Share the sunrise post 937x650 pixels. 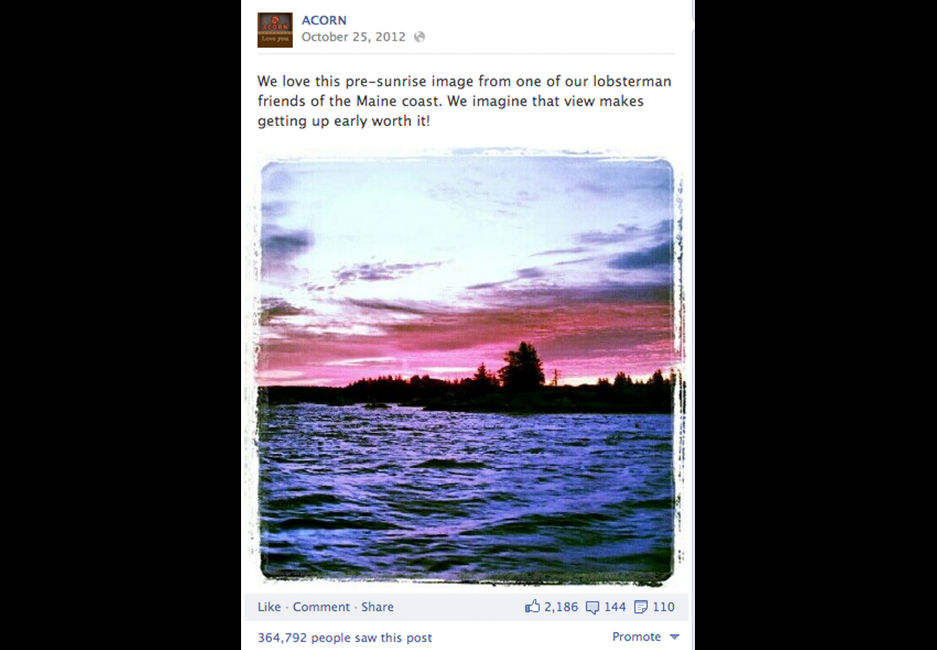(377, 607)
